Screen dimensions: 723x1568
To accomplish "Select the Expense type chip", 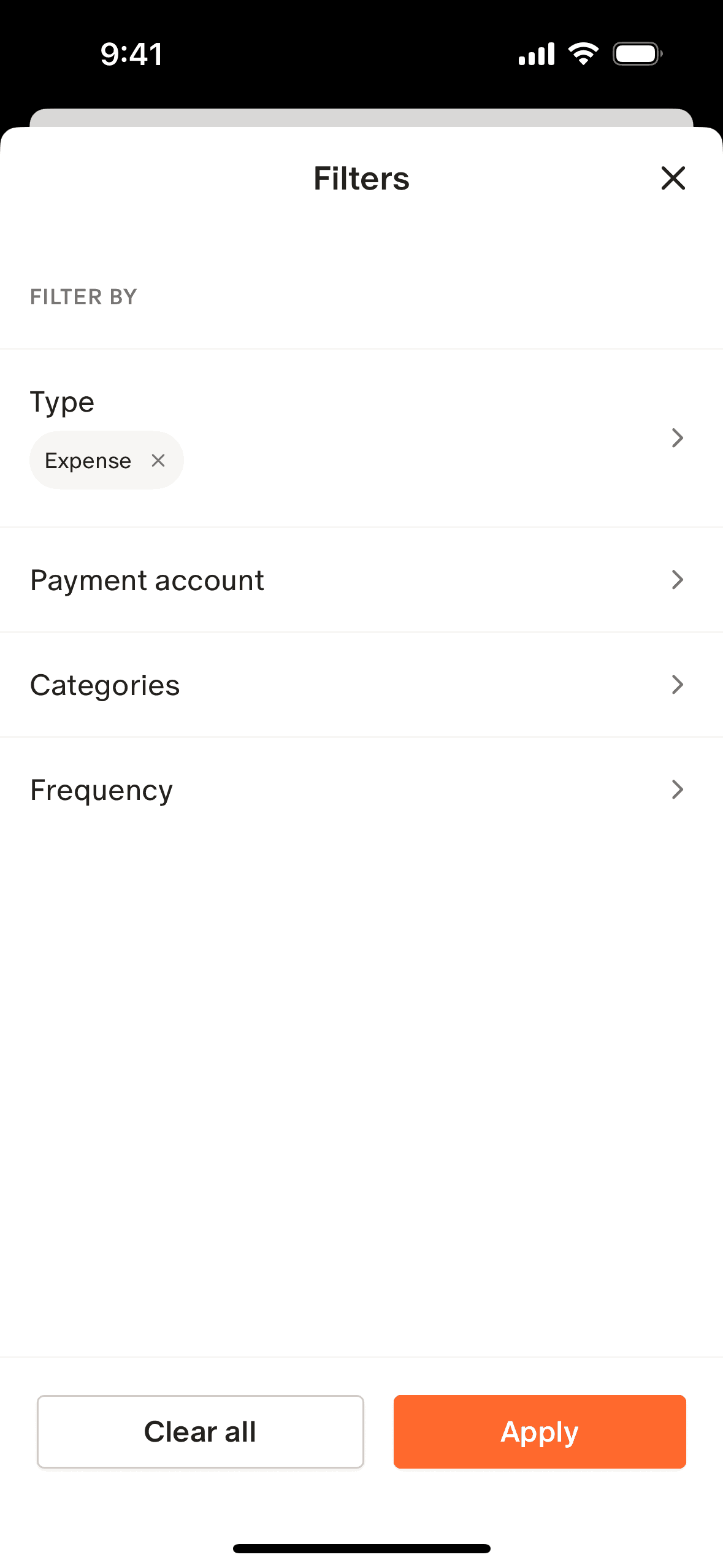I will (88, 460).
